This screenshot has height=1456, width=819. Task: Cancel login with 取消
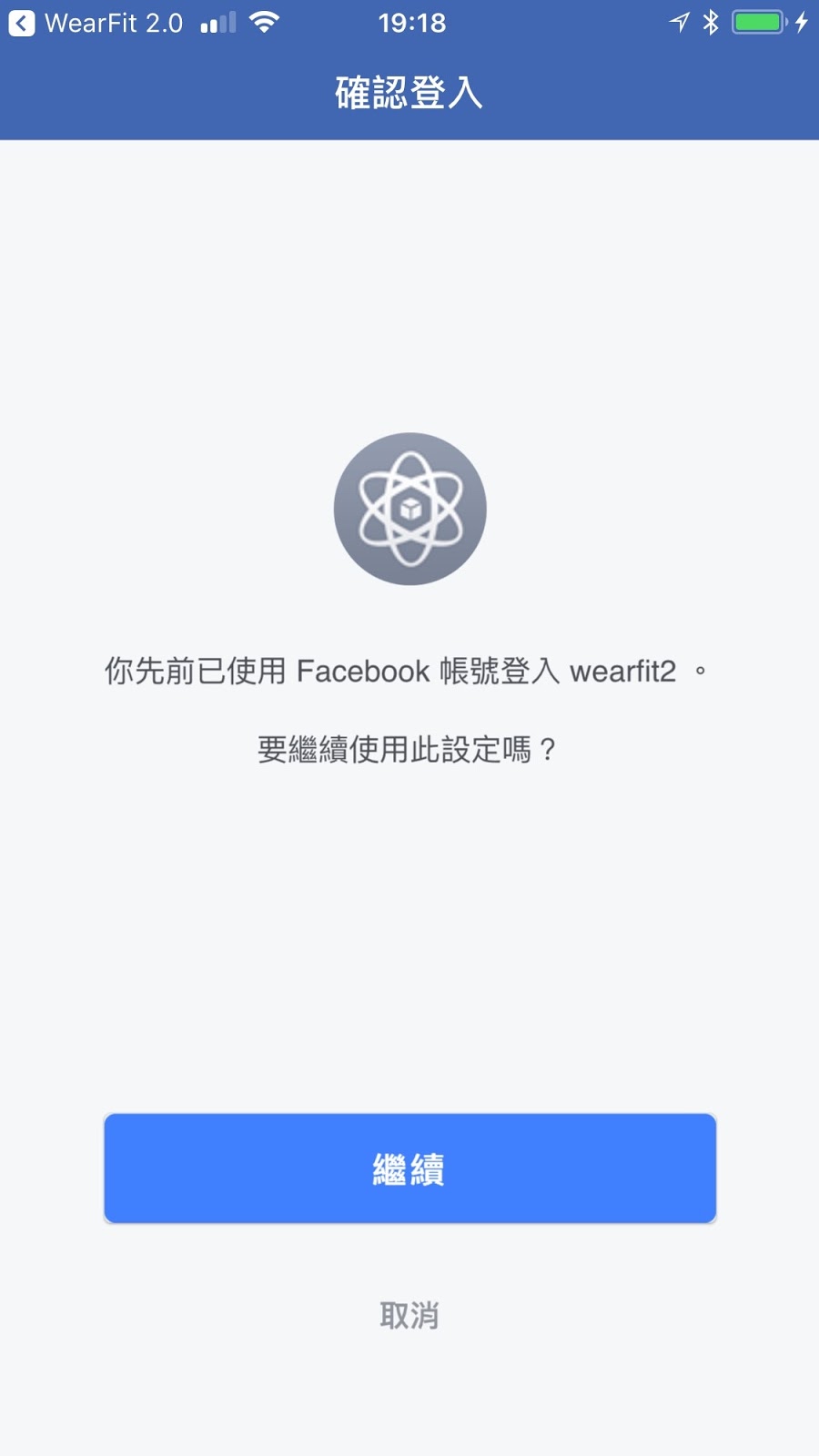point(409,1315)
